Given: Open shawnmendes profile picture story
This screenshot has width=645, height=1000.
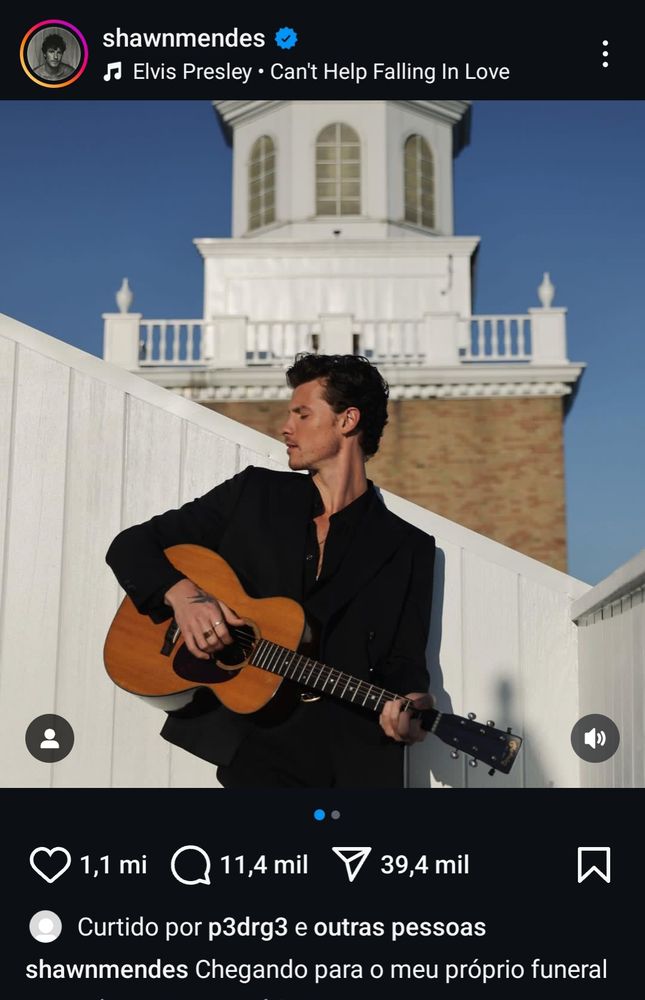Looking at the screenshot, I should point(54,54).
